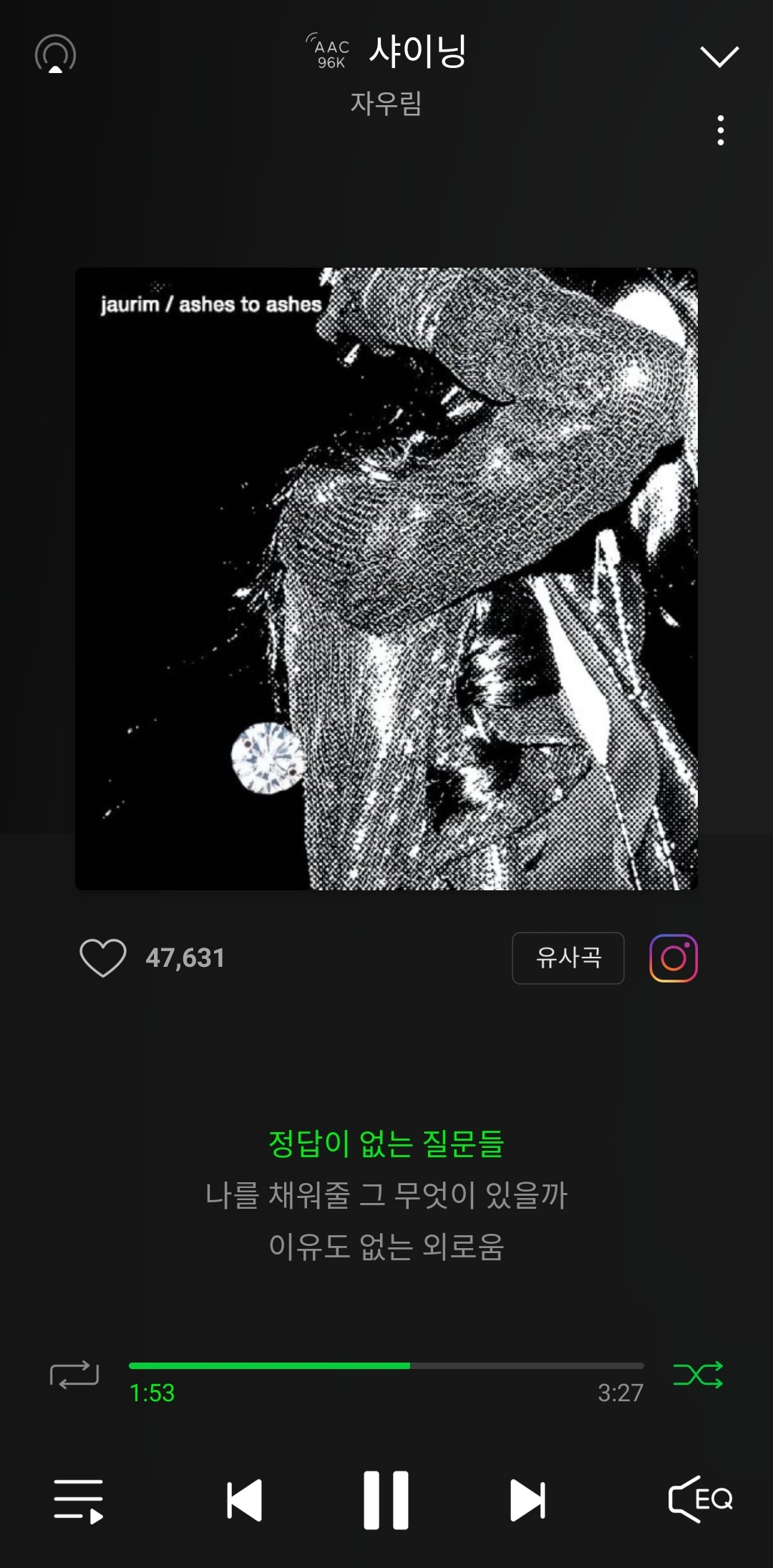Skip to the previous track
The image size is (773, 1568).
click(x=244, y=1500)
